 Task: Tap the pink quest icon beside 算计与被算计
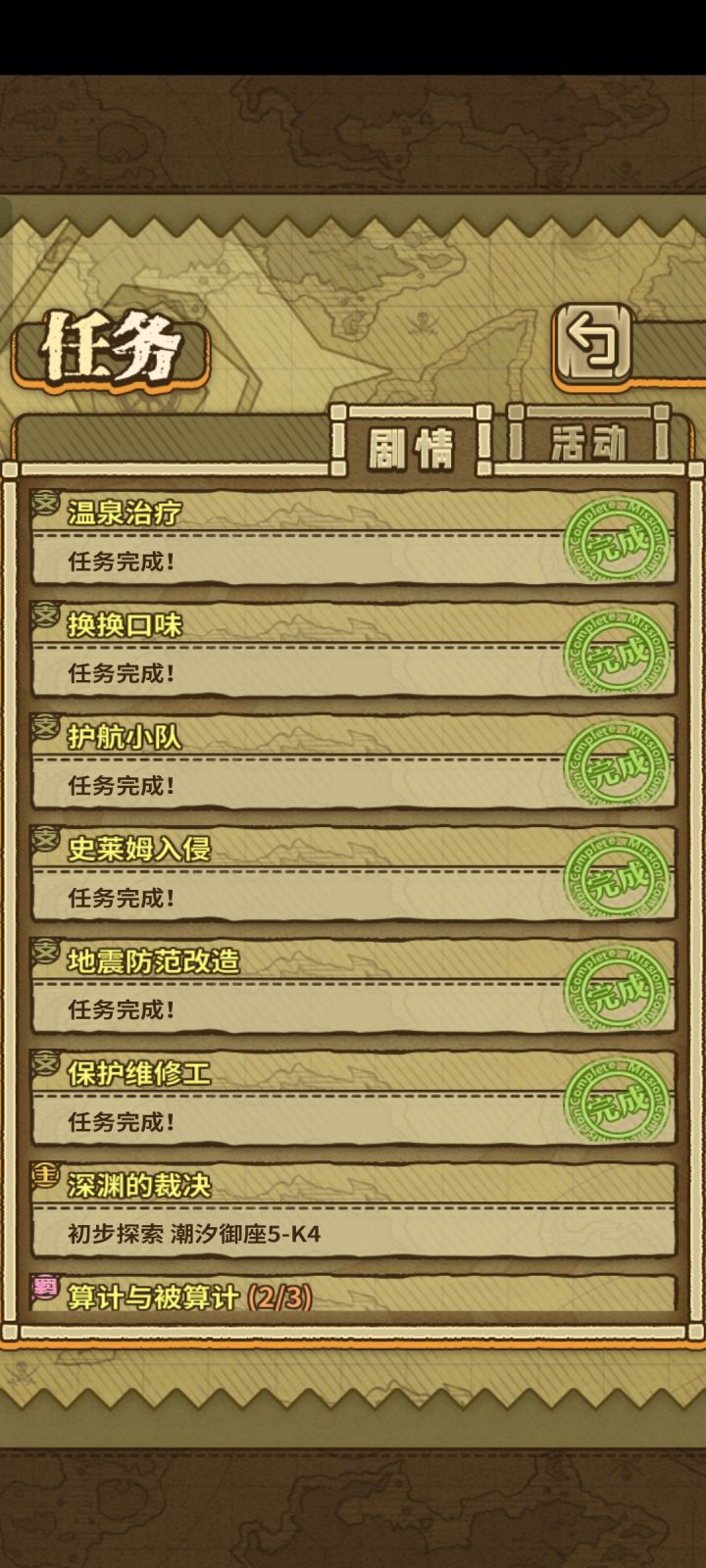43,1291
